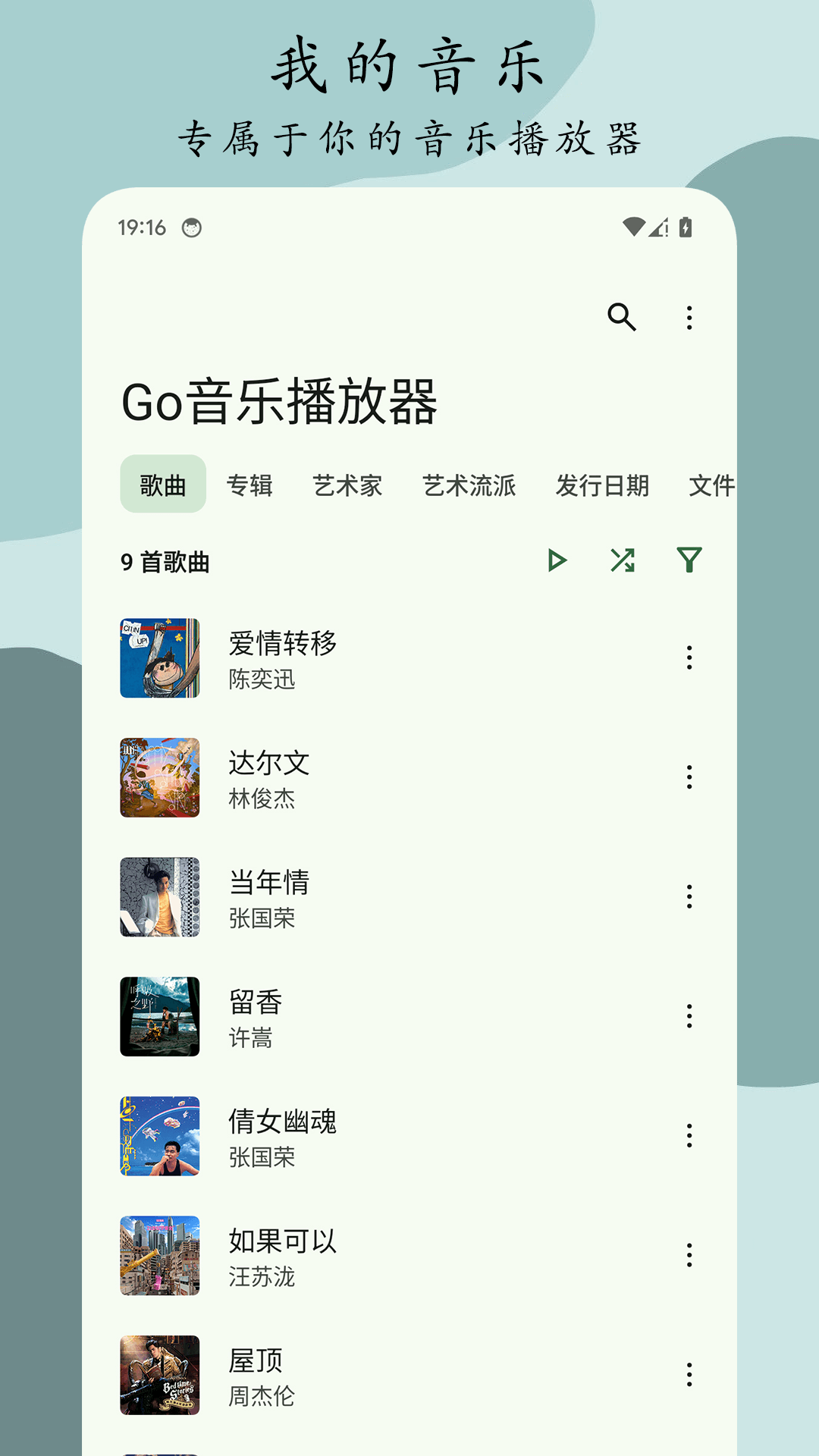Screen dimensions: 819x1456
Task: Switch to the 专辑 tab
Action: (250, 485)
